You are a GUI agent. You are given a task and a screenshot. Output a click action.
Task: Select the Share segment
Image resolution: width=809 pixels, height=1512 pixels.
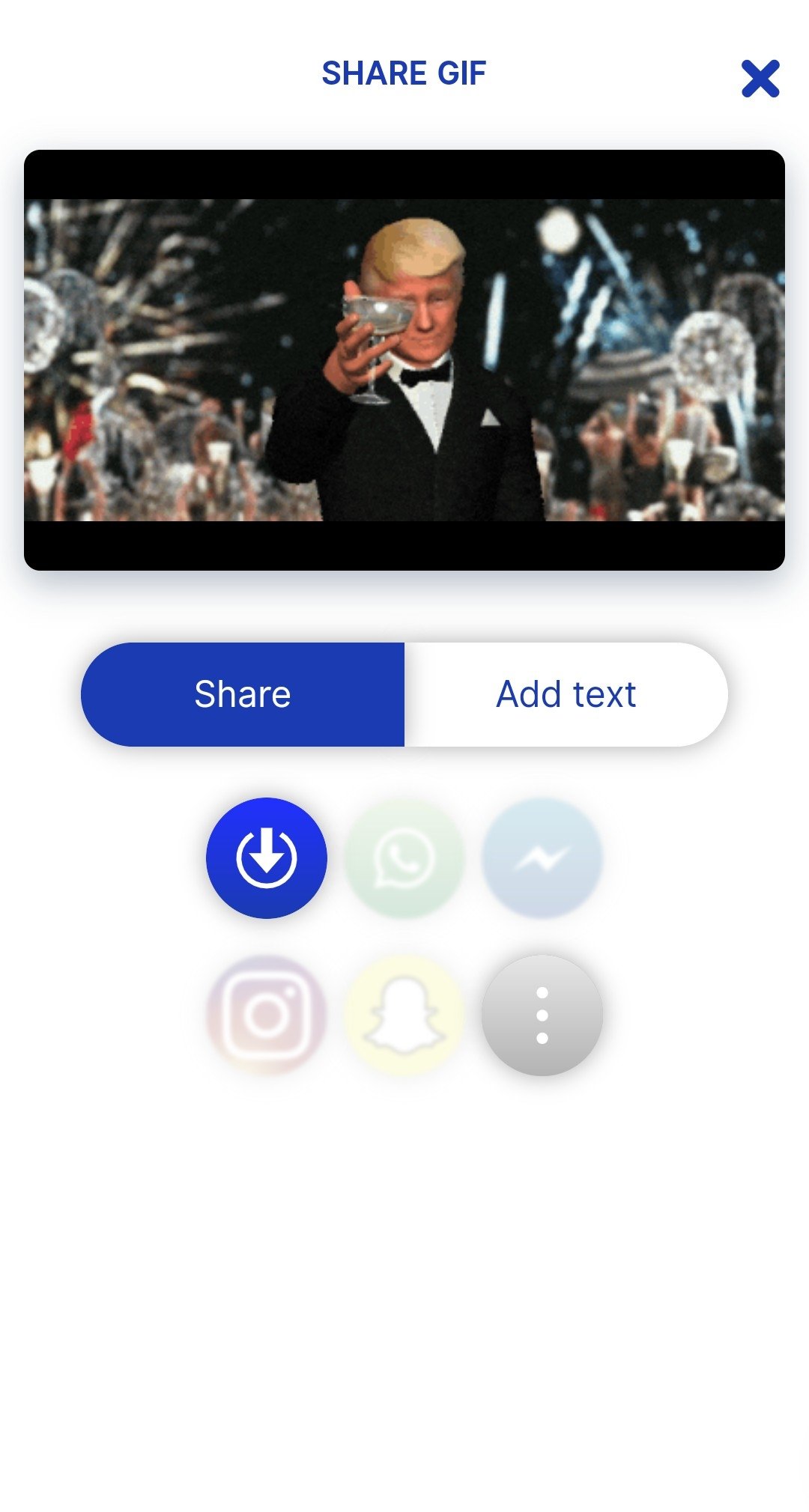point(243,694)
